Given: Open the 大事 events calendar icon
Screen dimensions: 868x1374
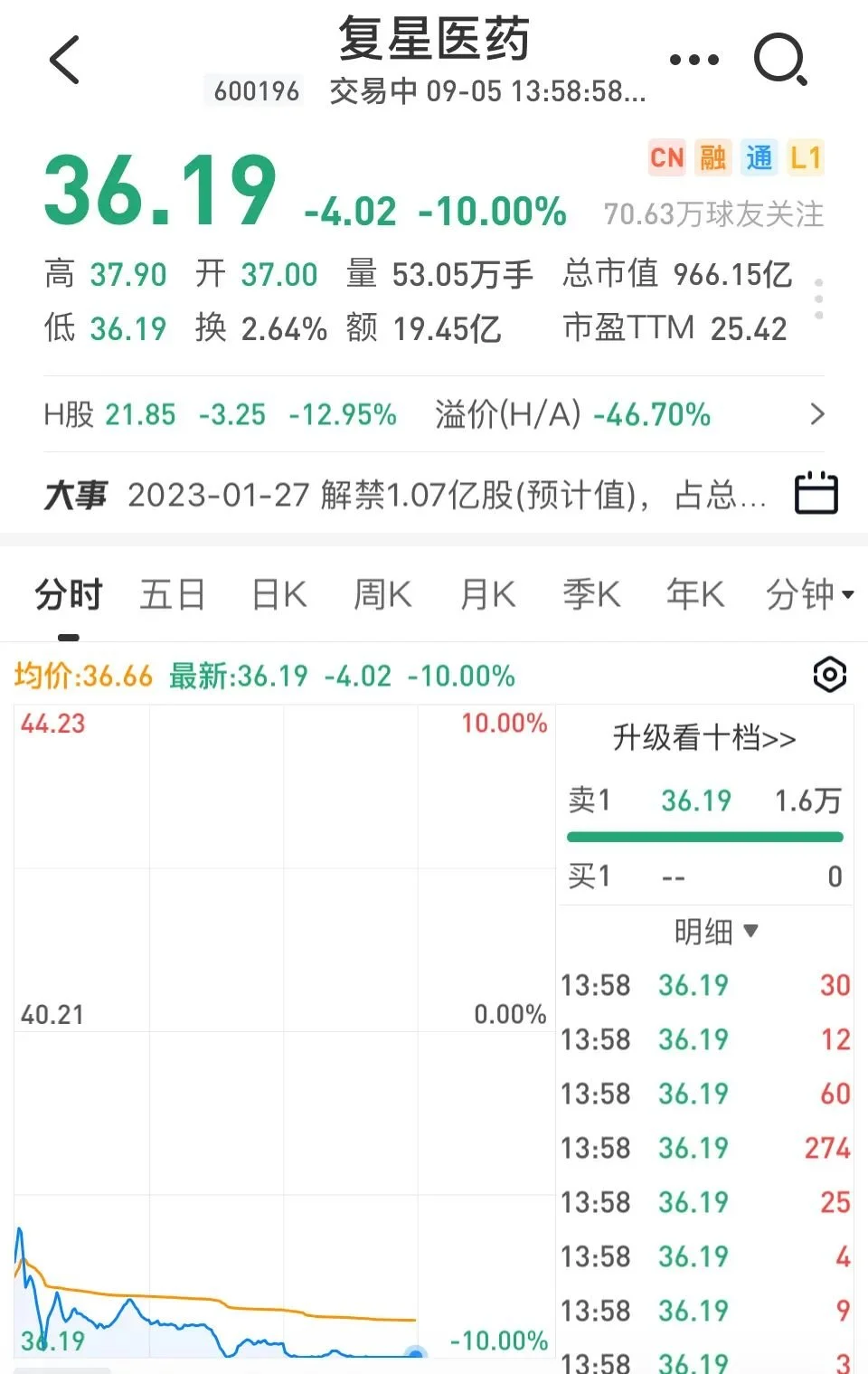Looking at the screenshot, I should [816, 494].
